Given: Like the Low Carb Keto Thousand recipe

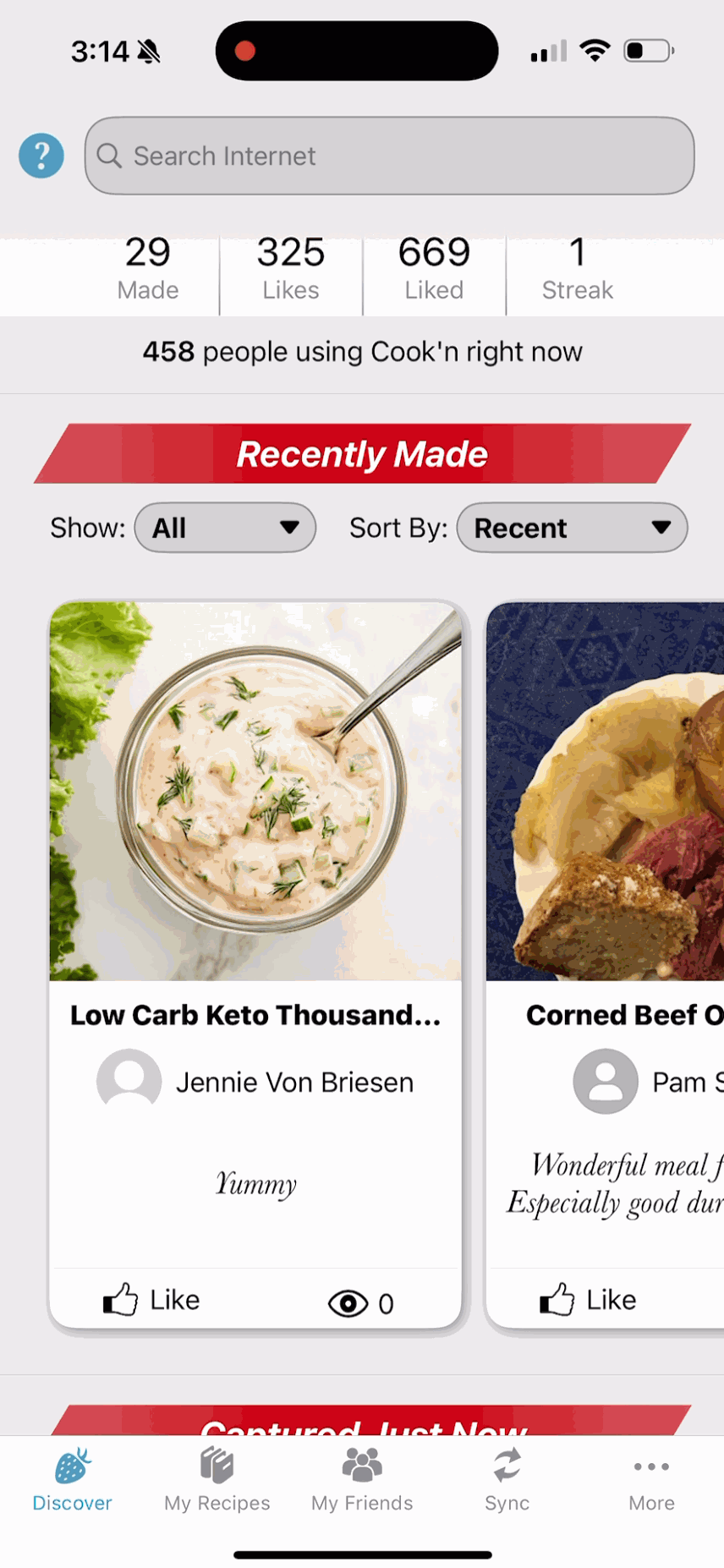Looking at the screenshot, I should tap(152, 1299).
